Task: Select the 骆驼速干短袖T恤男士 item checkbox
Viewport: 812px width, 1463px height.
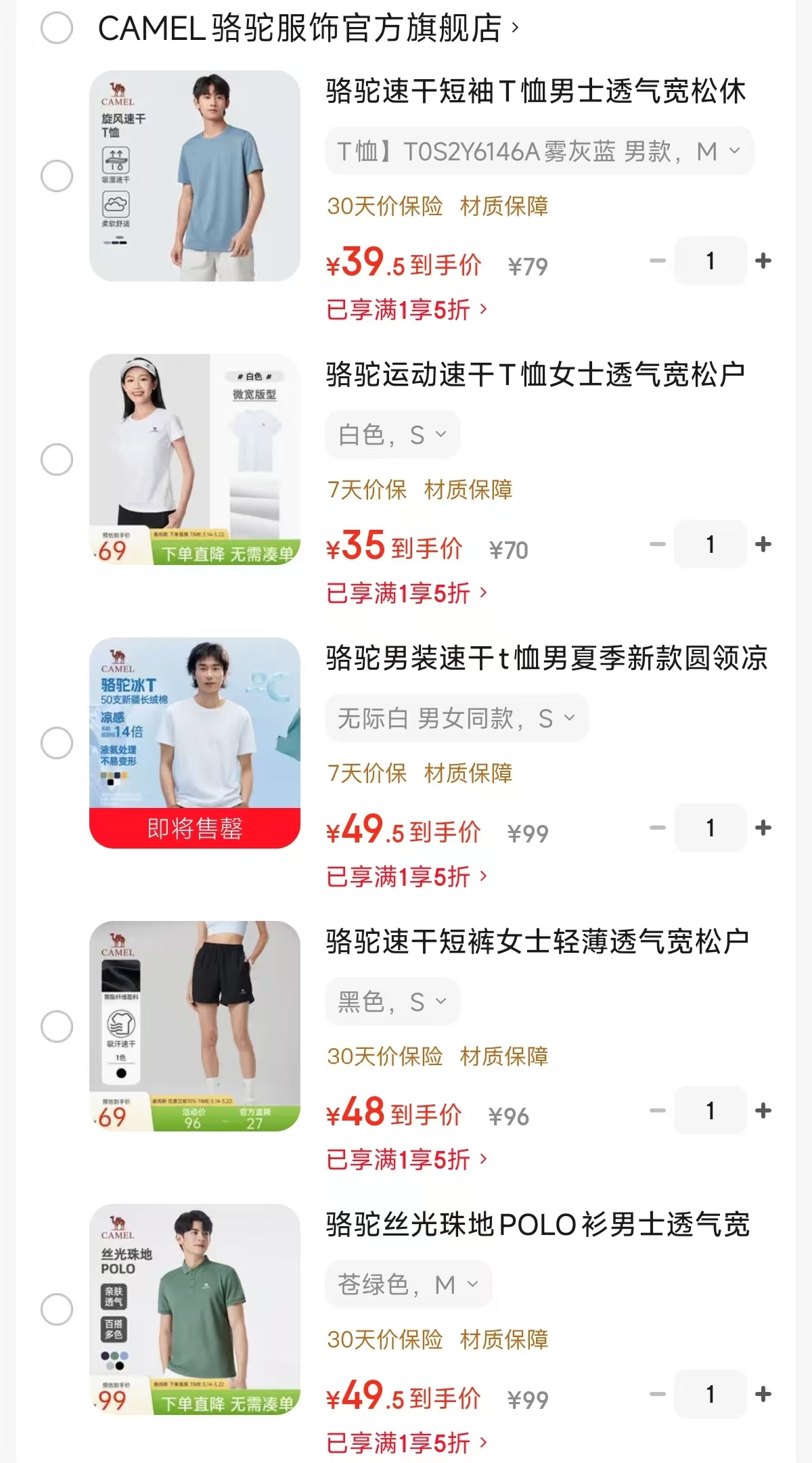Action: click(57, 176)
